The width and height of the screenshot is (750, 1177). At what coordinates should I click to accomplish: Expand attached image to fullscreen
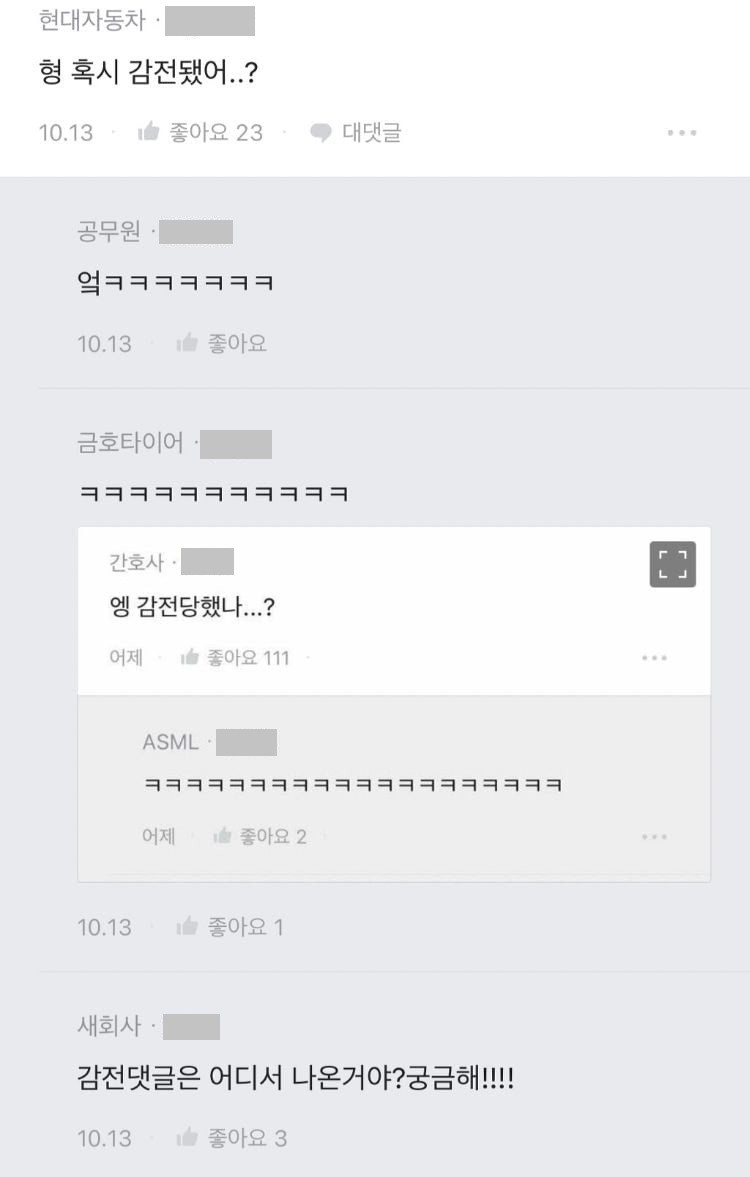pyautogui.click(x=672, y=564)
